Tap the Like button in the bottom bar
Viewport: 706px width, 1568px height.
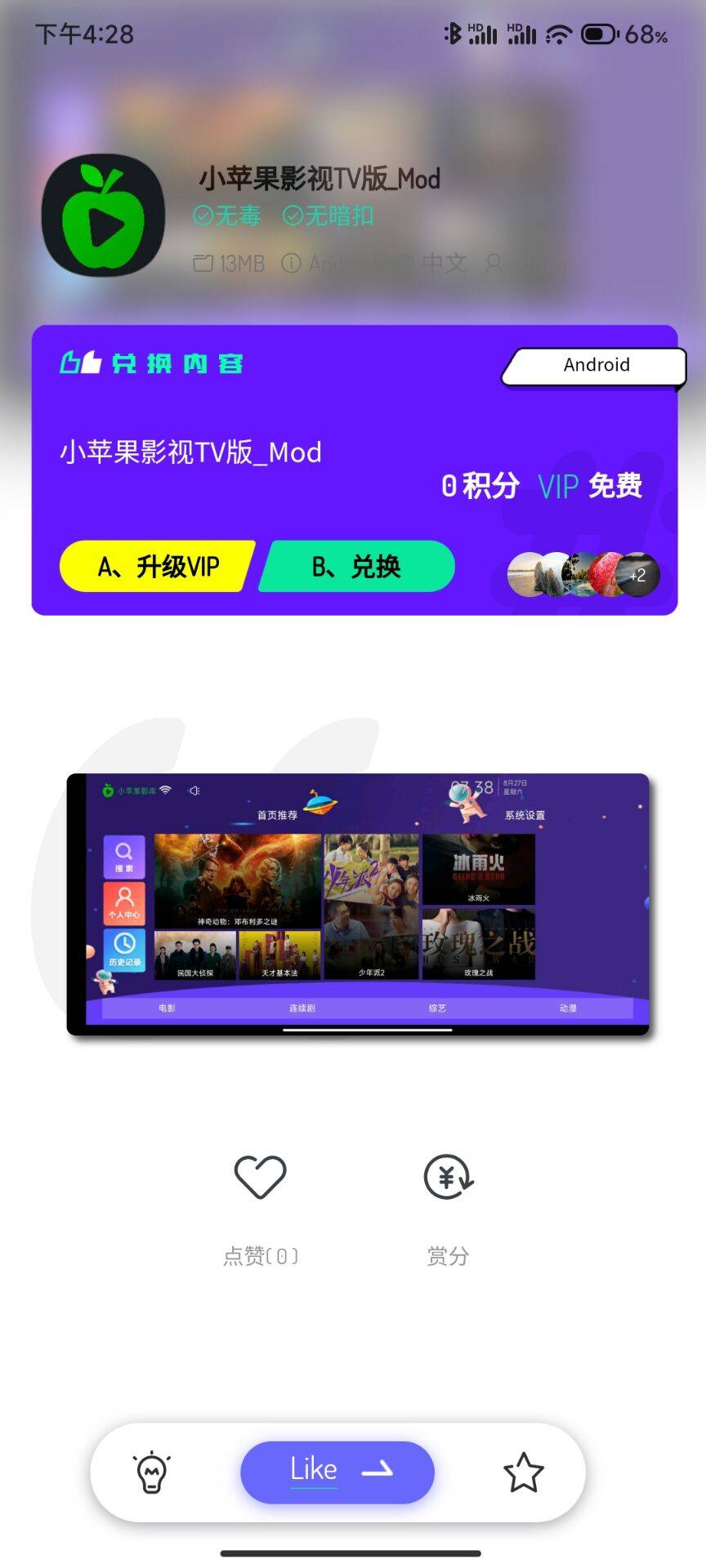click(x=337, y=1472)
